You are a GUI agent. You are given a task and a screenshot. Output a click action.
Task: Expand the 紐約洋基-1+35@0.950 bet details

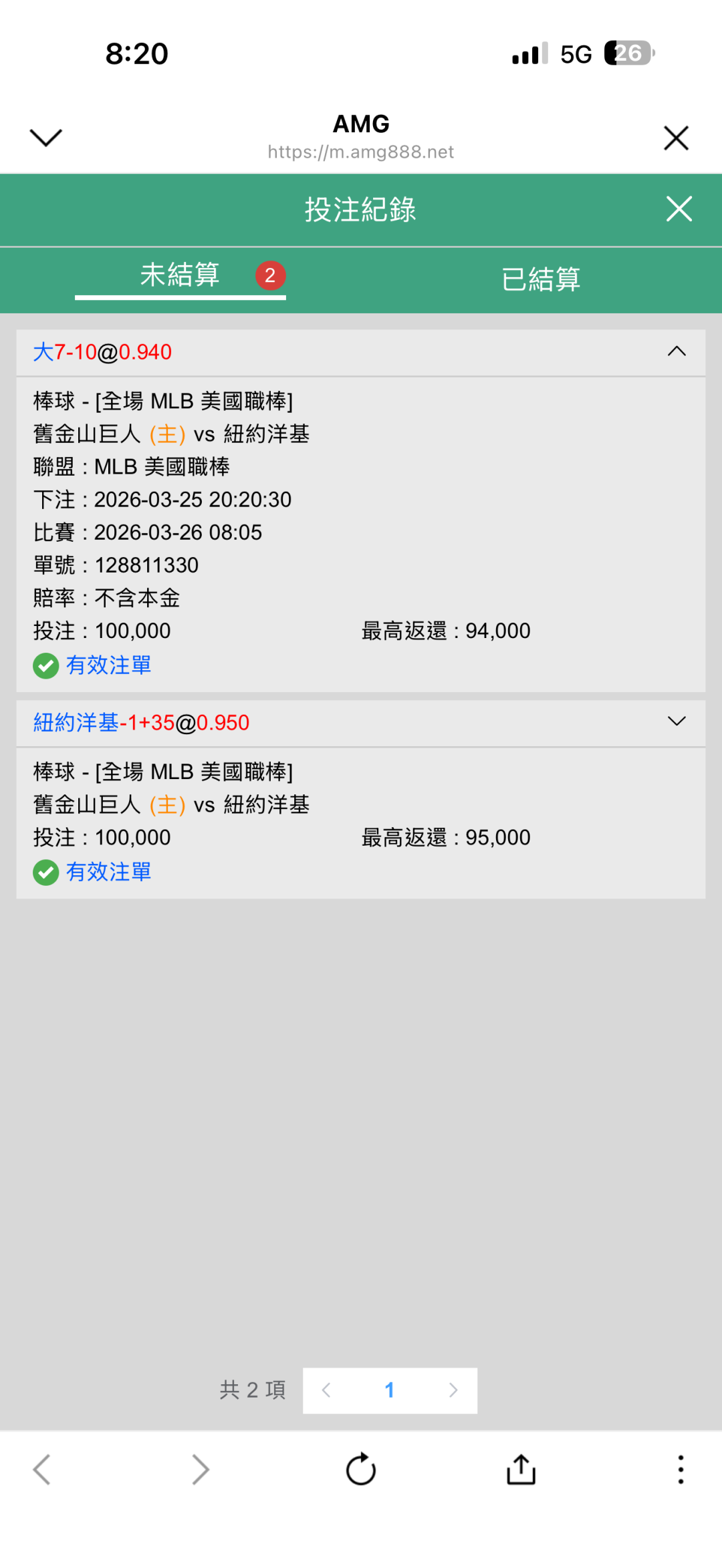pos(677,722)
